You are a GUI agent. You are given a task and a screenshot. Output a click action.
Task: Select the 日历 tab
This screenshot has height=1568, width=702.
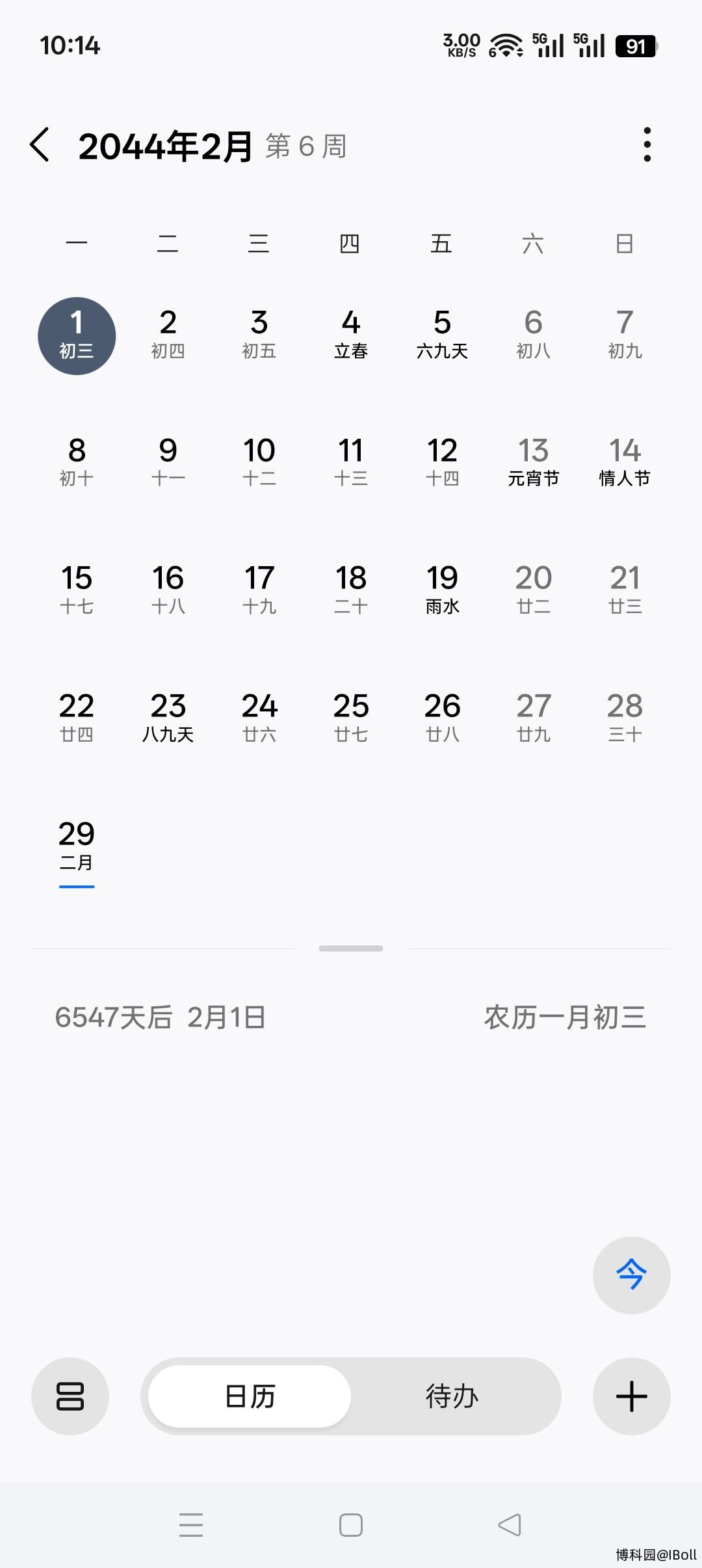250,1396
